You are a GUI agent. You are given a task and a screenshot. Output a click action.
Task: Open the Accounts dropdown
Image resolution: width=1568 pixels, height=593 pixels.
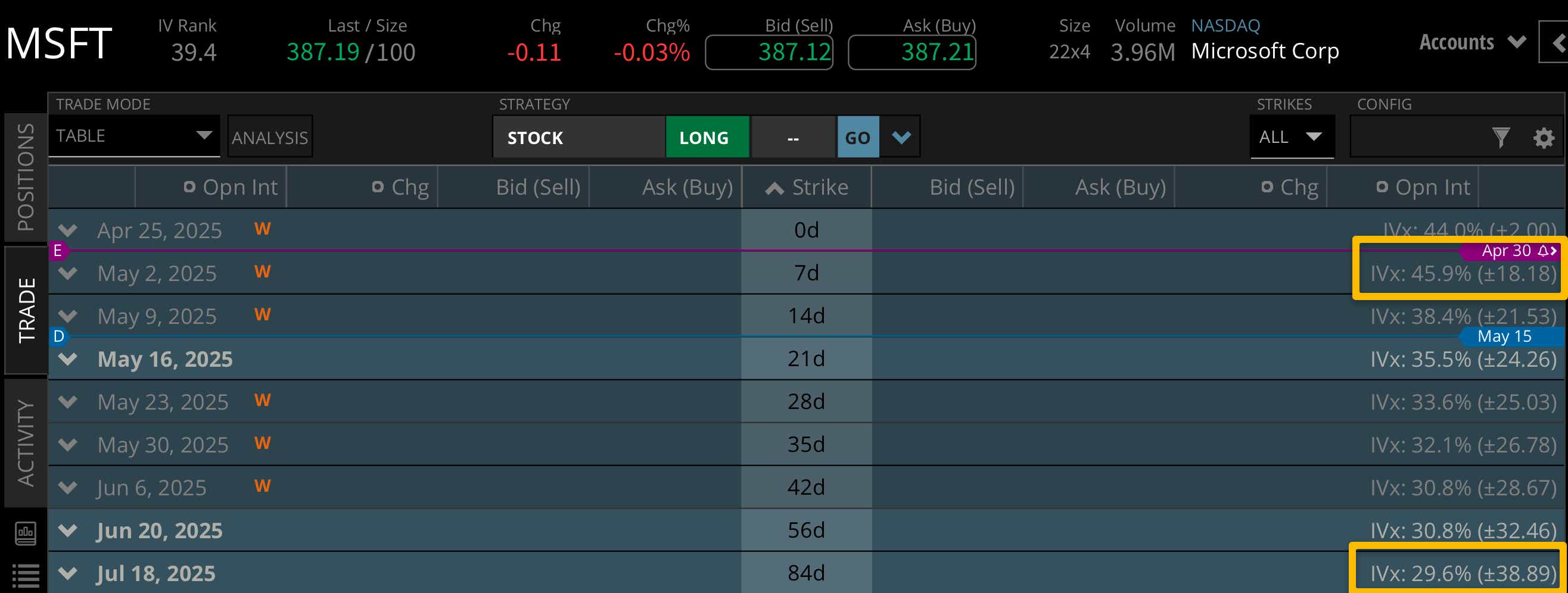[x=1471, y=42]
